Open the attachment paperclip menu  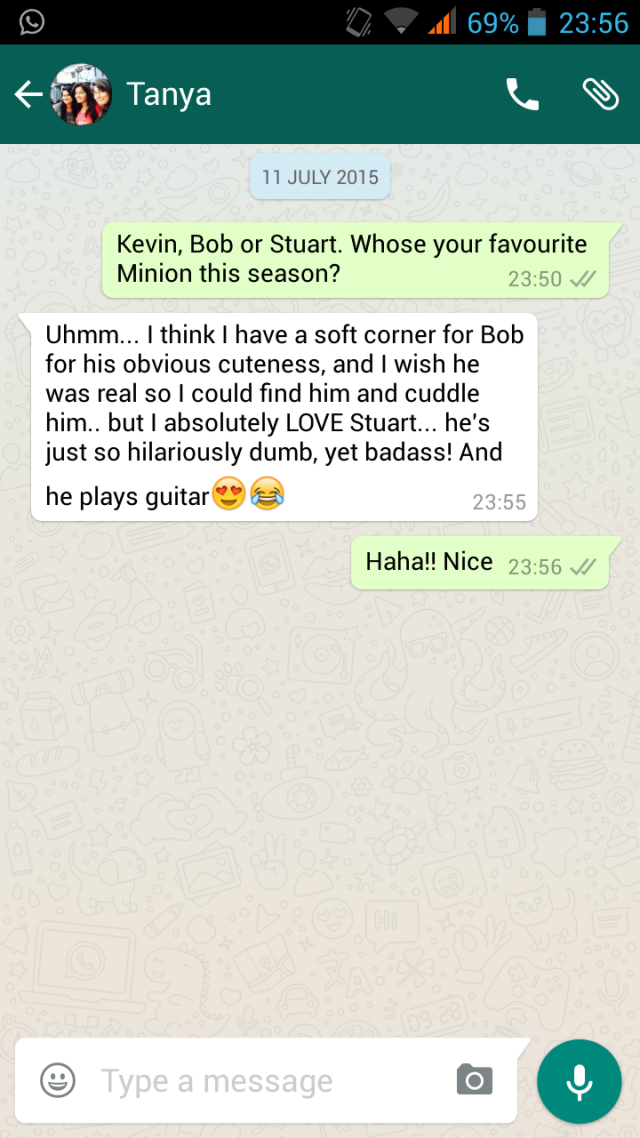pyautogui.click(x=600, y=95)
